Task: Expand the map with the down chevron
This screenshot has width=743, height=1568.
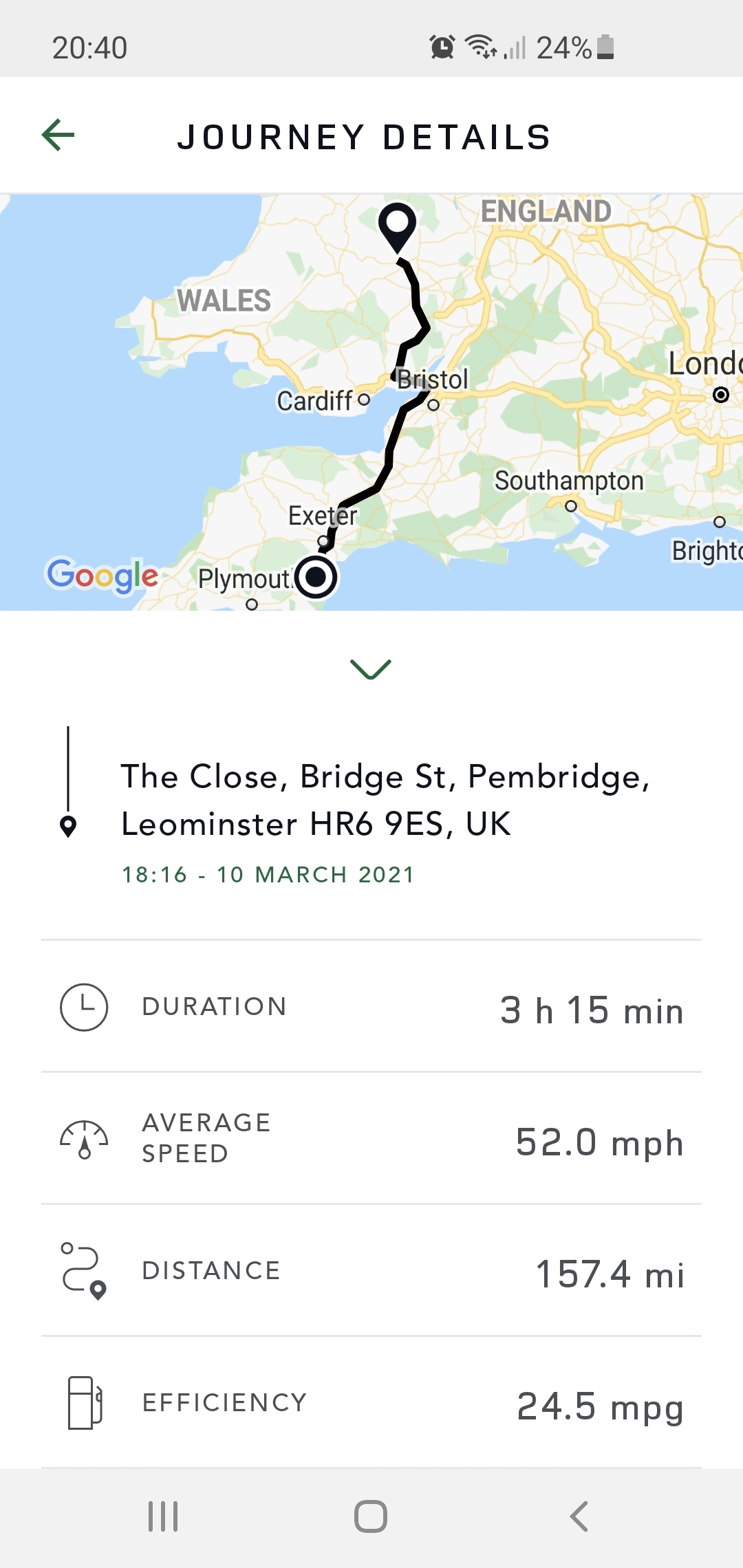Action: coord(371,668)
